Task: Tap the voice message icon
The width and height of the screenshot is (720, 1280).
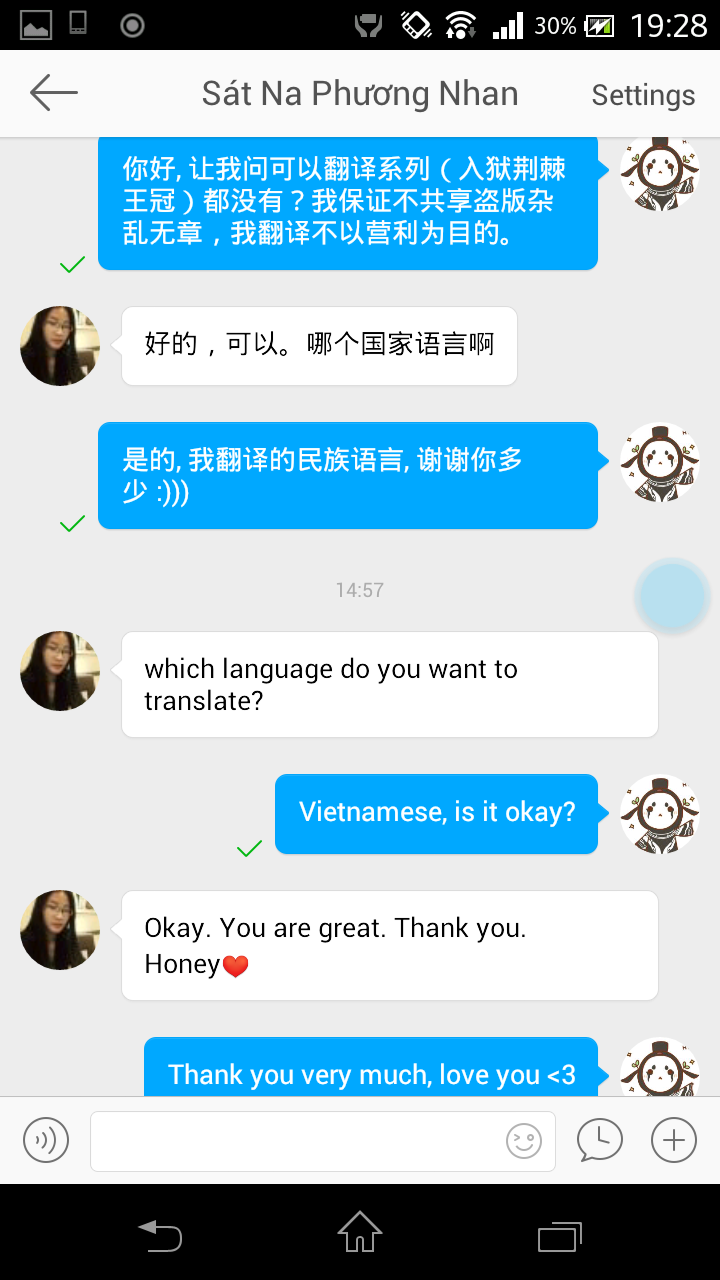Action: (46, 1140)
